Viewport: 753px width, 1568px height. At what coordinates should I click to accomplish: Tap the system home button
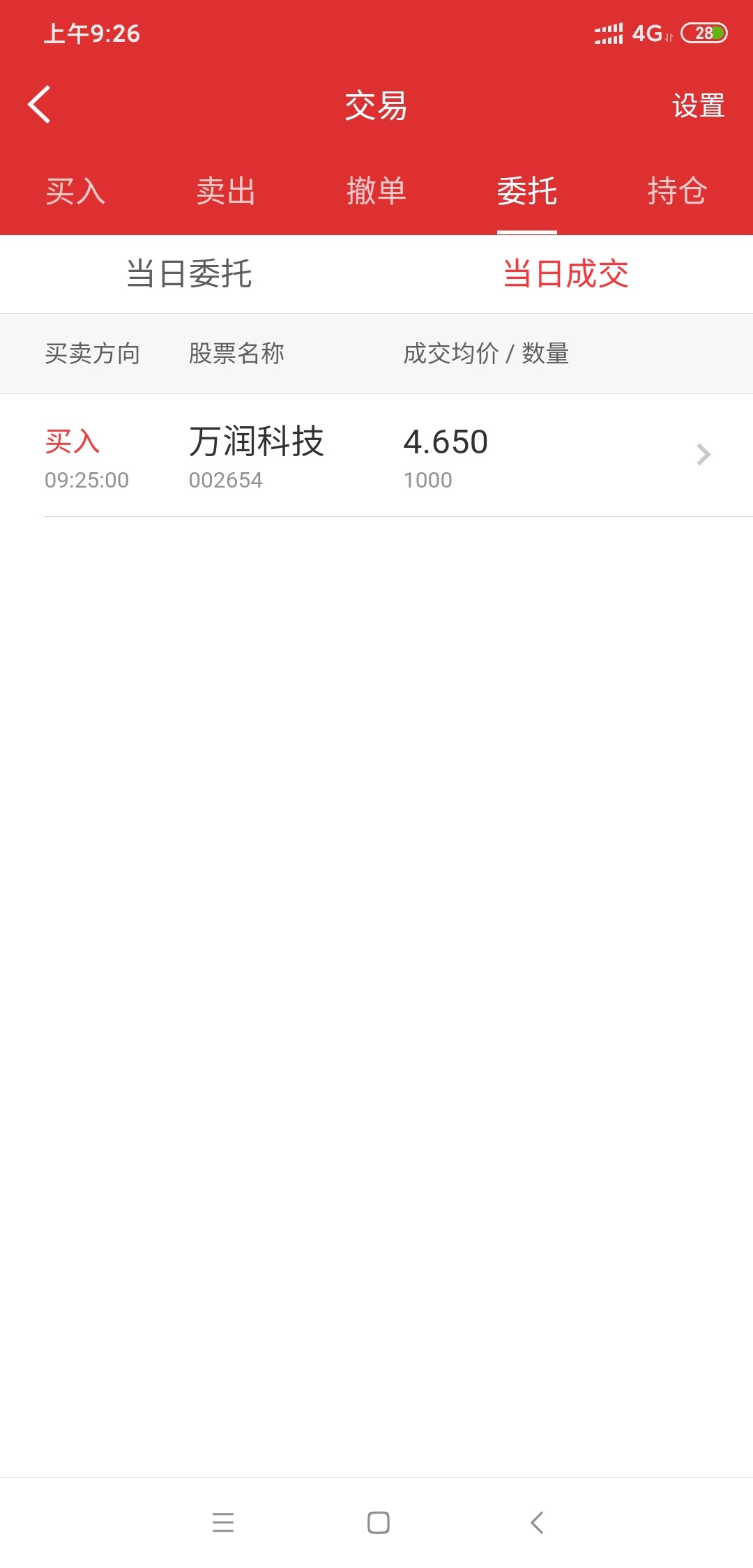[x=378, y=1523]
